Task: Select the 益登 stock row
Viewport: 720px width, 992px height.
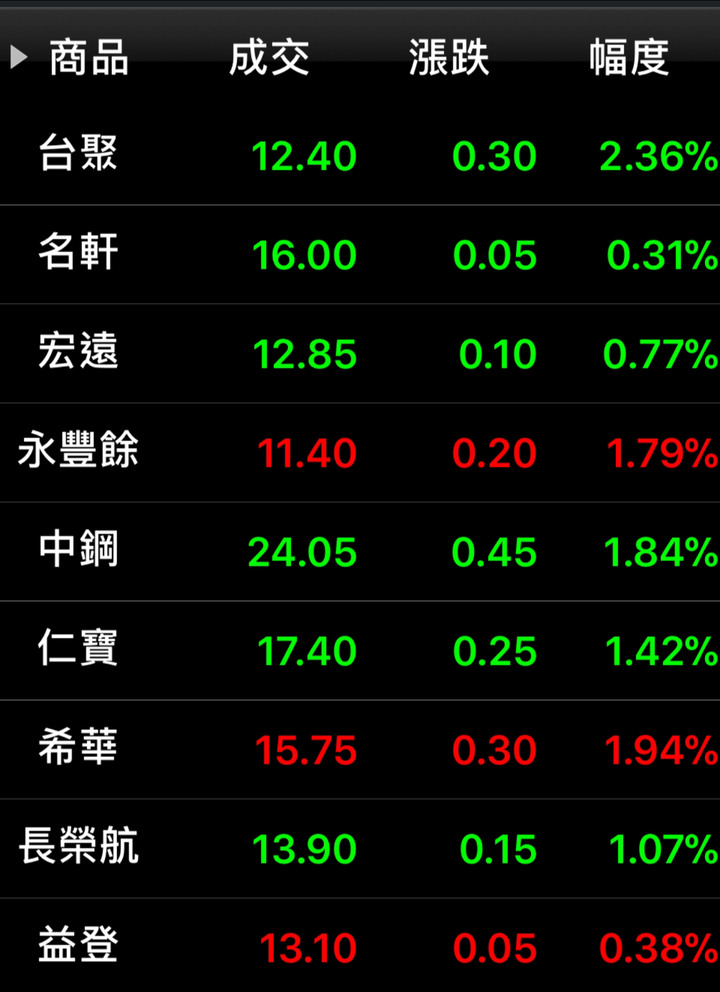Action: click(78, 947)
